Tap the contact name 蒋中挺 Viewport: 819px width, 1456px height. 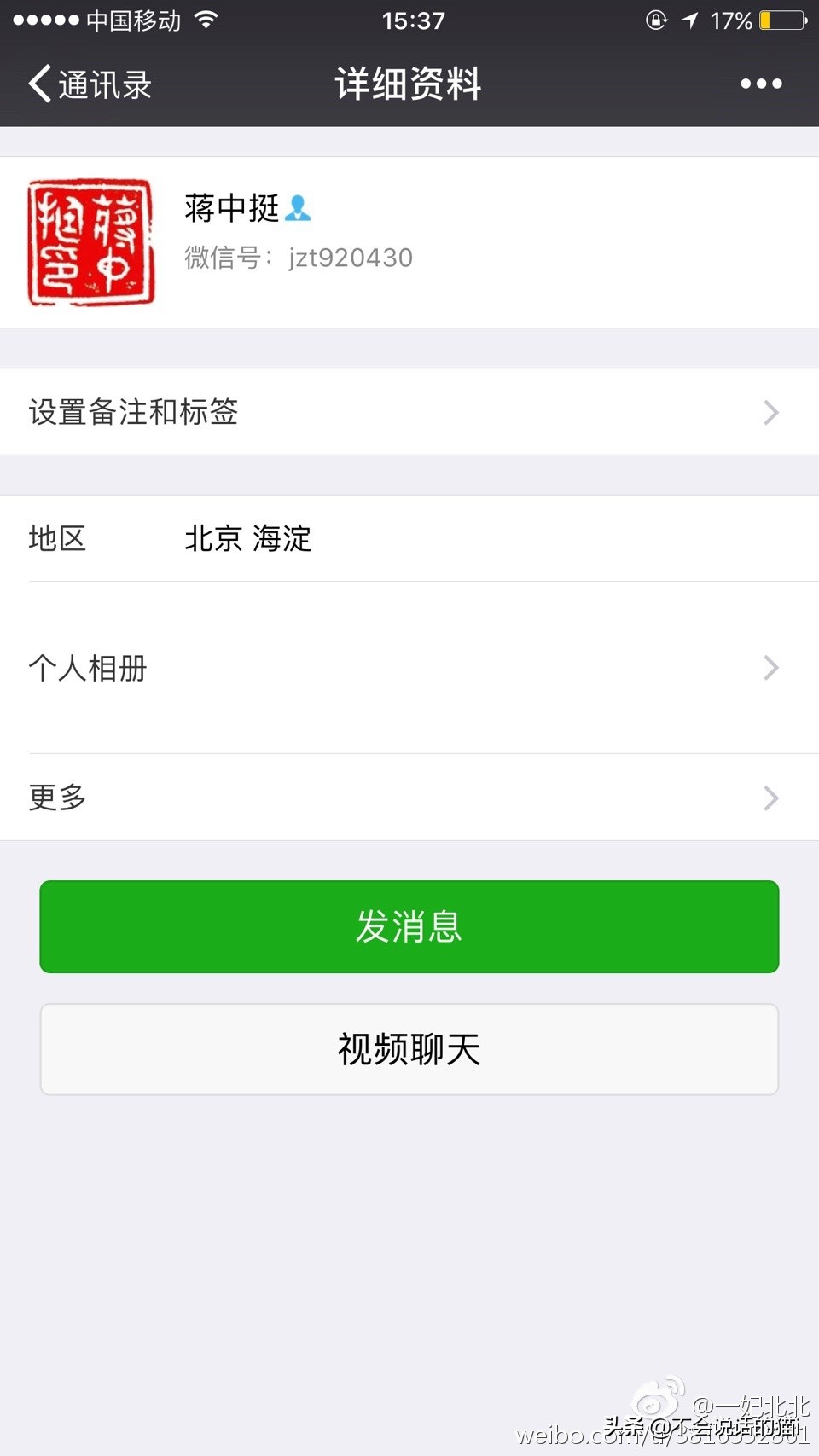click(232, 208)
